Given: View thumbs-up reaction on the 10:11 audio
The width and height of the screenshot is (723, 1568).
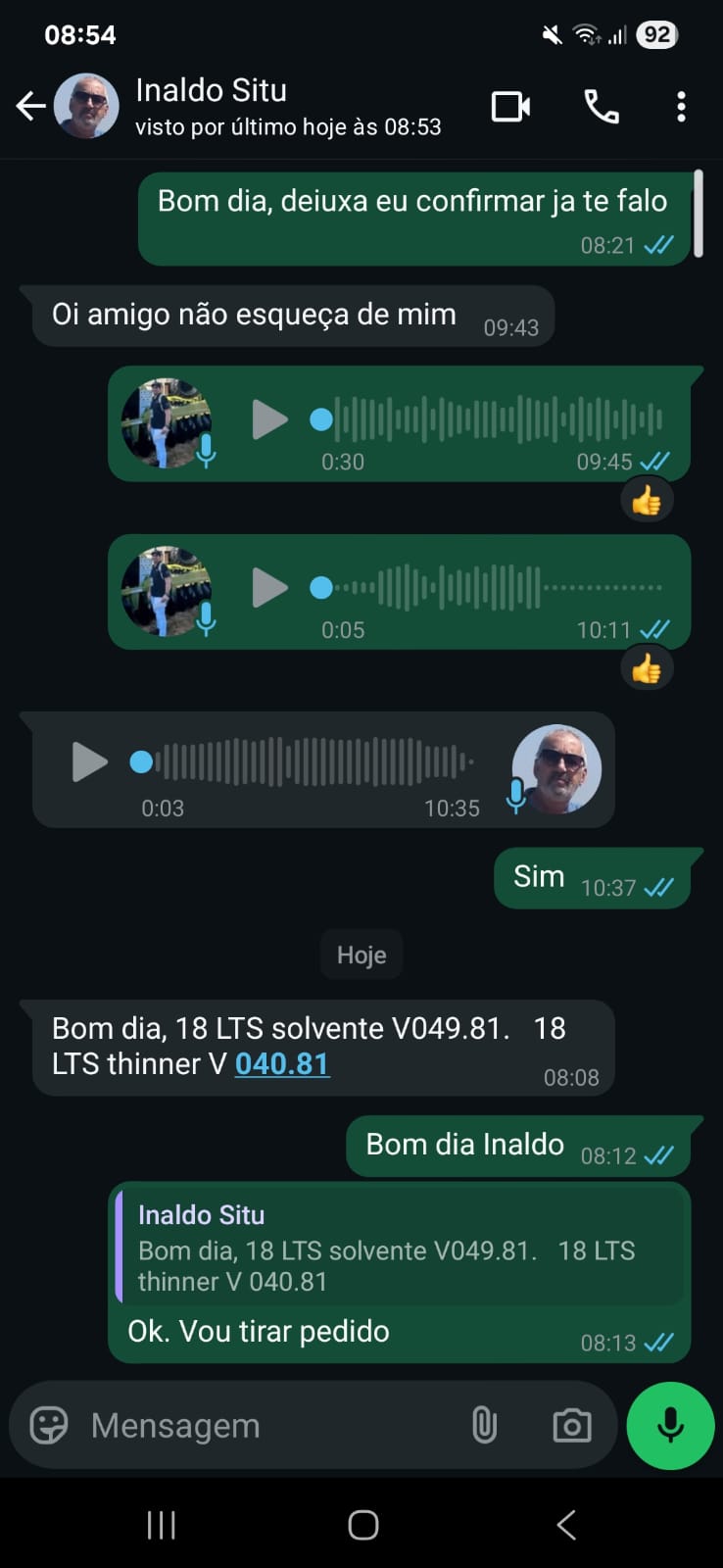Looking at the screenshot, I should click(x=647, y=670).
